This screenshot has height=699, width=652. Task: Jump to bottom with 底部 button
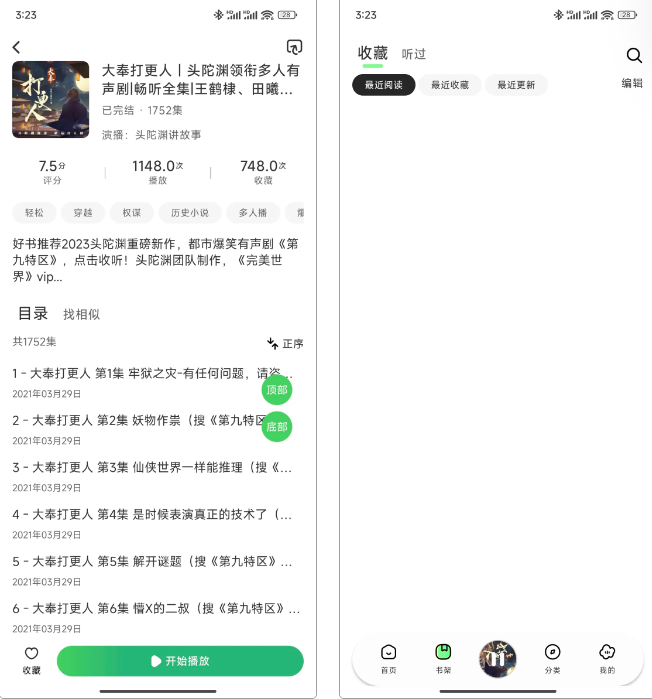coord(277,426)
